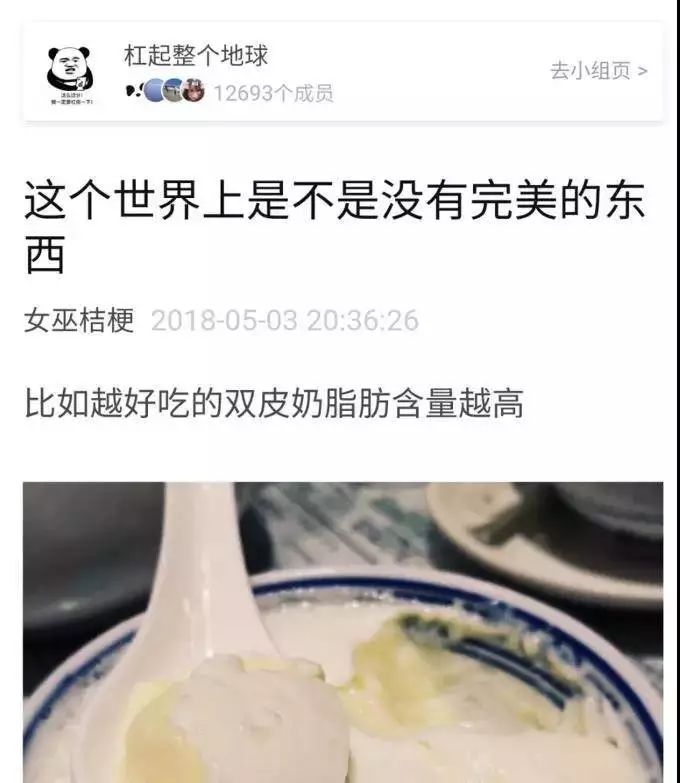Open the 双皮奶 photo in the post
The image size is (680, 783).
coord(342,632)
